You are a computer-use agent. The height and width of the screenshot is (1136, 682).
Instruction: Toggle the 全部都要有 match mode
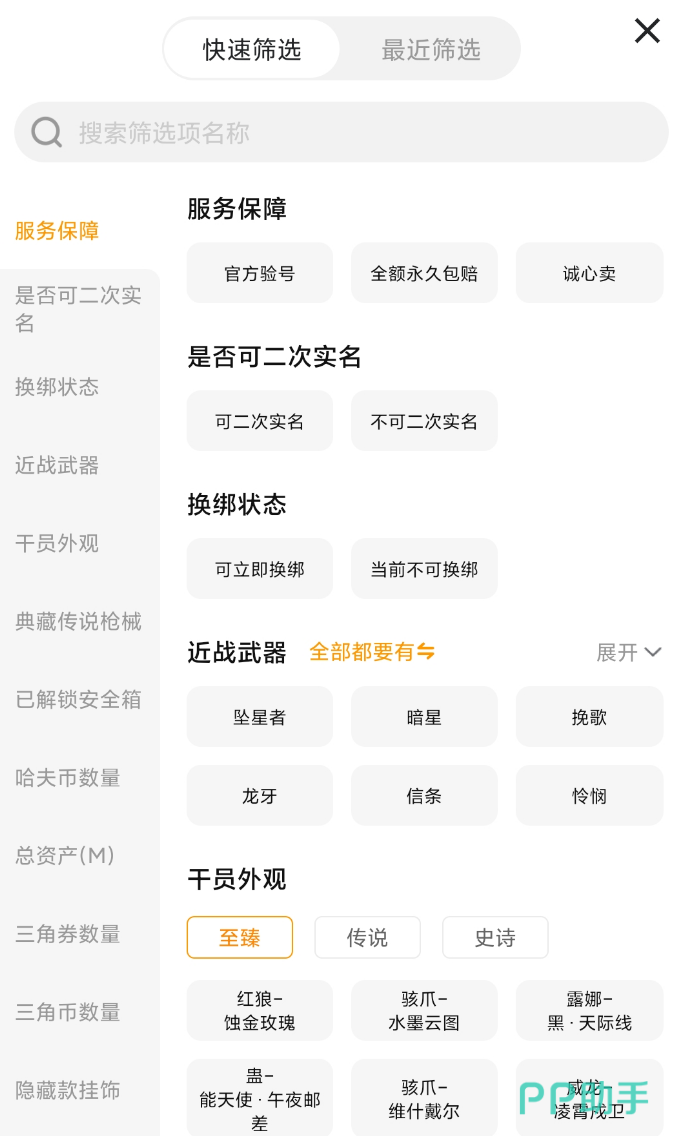[372, 652]
